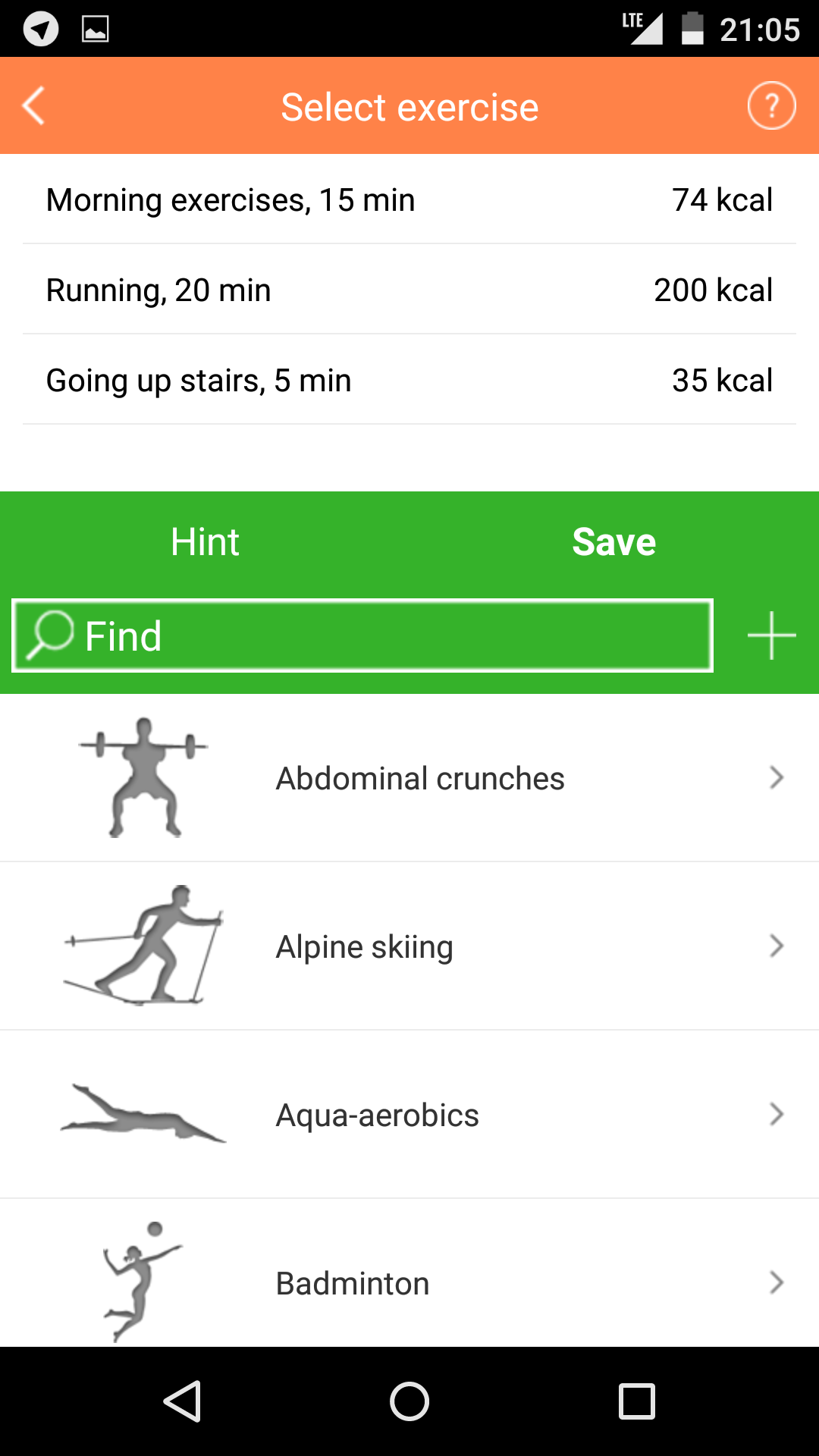
Task: Add a custom exercise with plus icon
Action: 771,635
